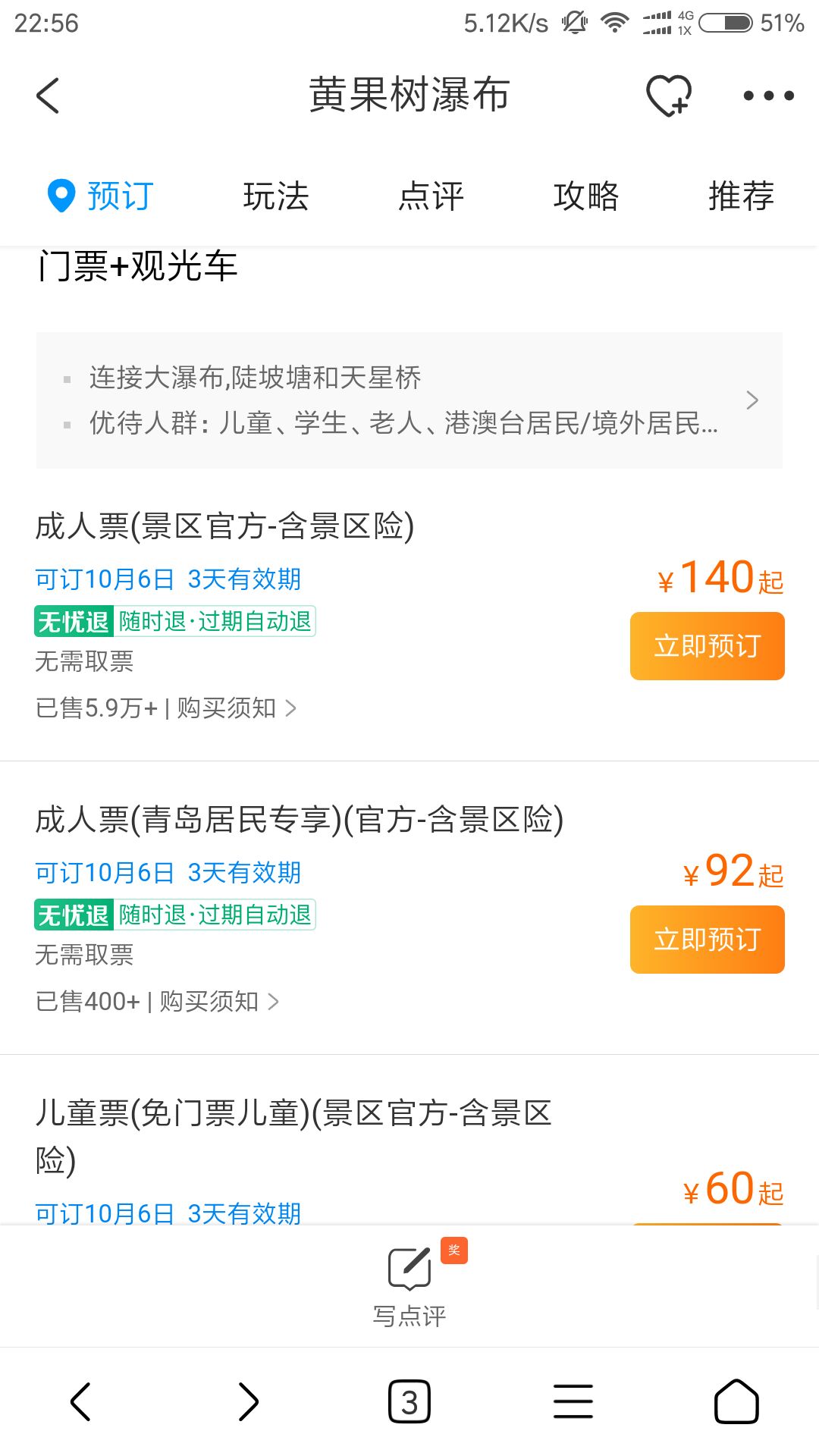Select the 攻略 tab

coord(586,196)
